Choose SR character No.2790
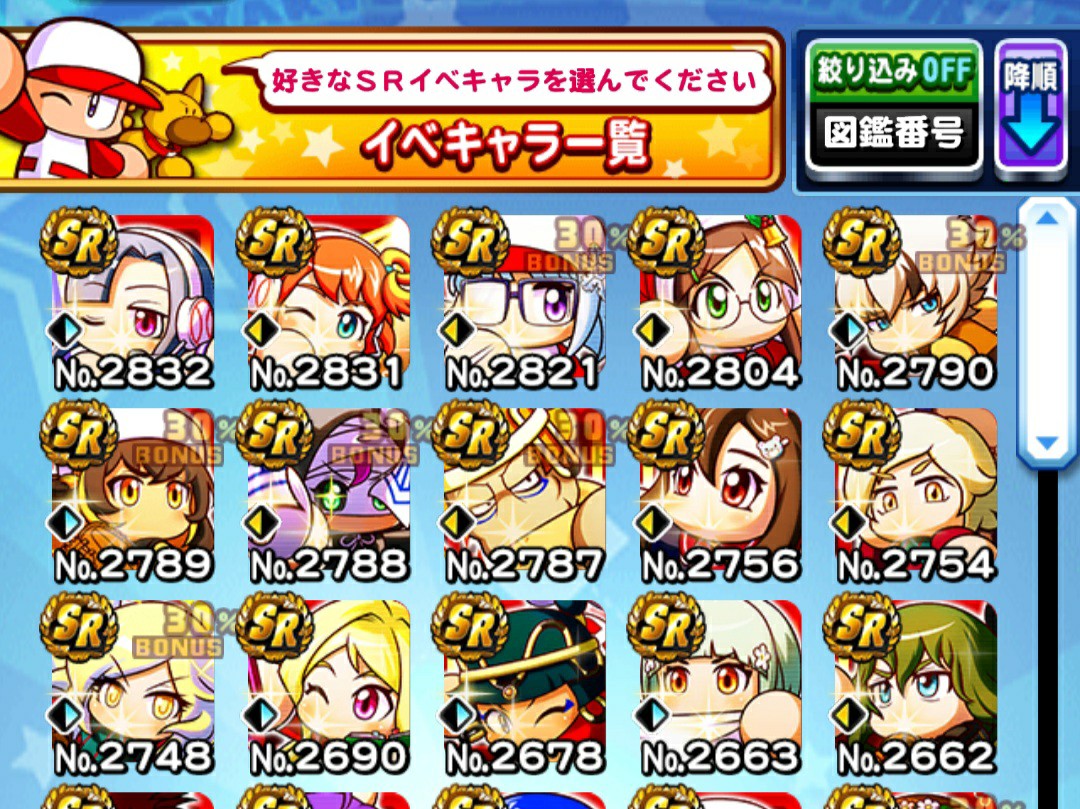Screen dimensions: 1080x809 tap(916, 300)
